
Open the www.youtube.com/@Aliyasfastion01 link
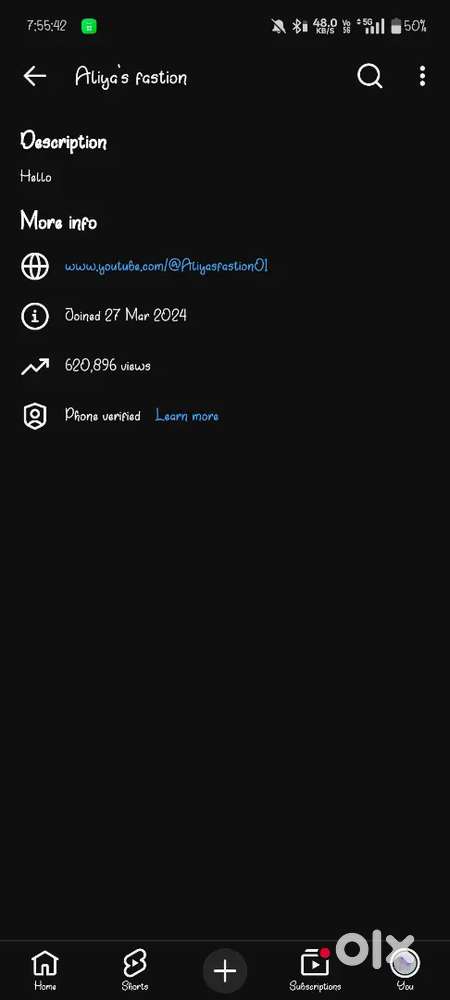166,266
